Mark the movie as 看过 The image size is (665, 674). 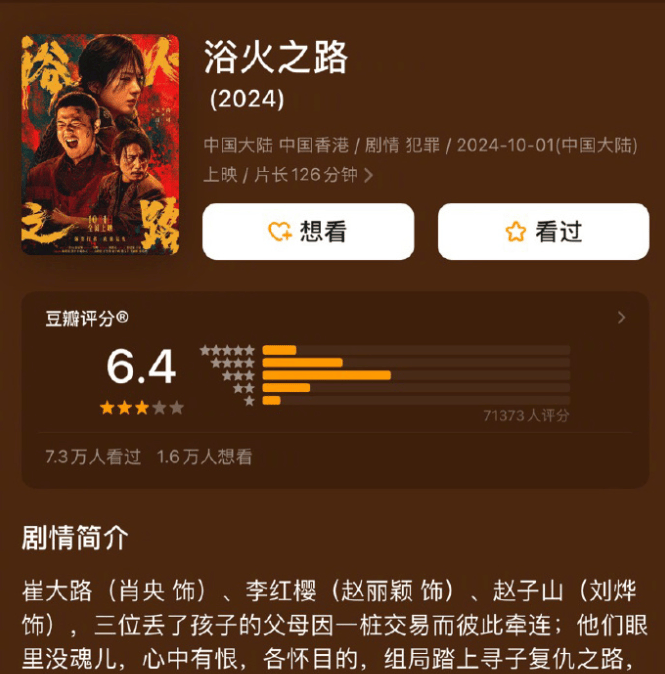point(543,232)
